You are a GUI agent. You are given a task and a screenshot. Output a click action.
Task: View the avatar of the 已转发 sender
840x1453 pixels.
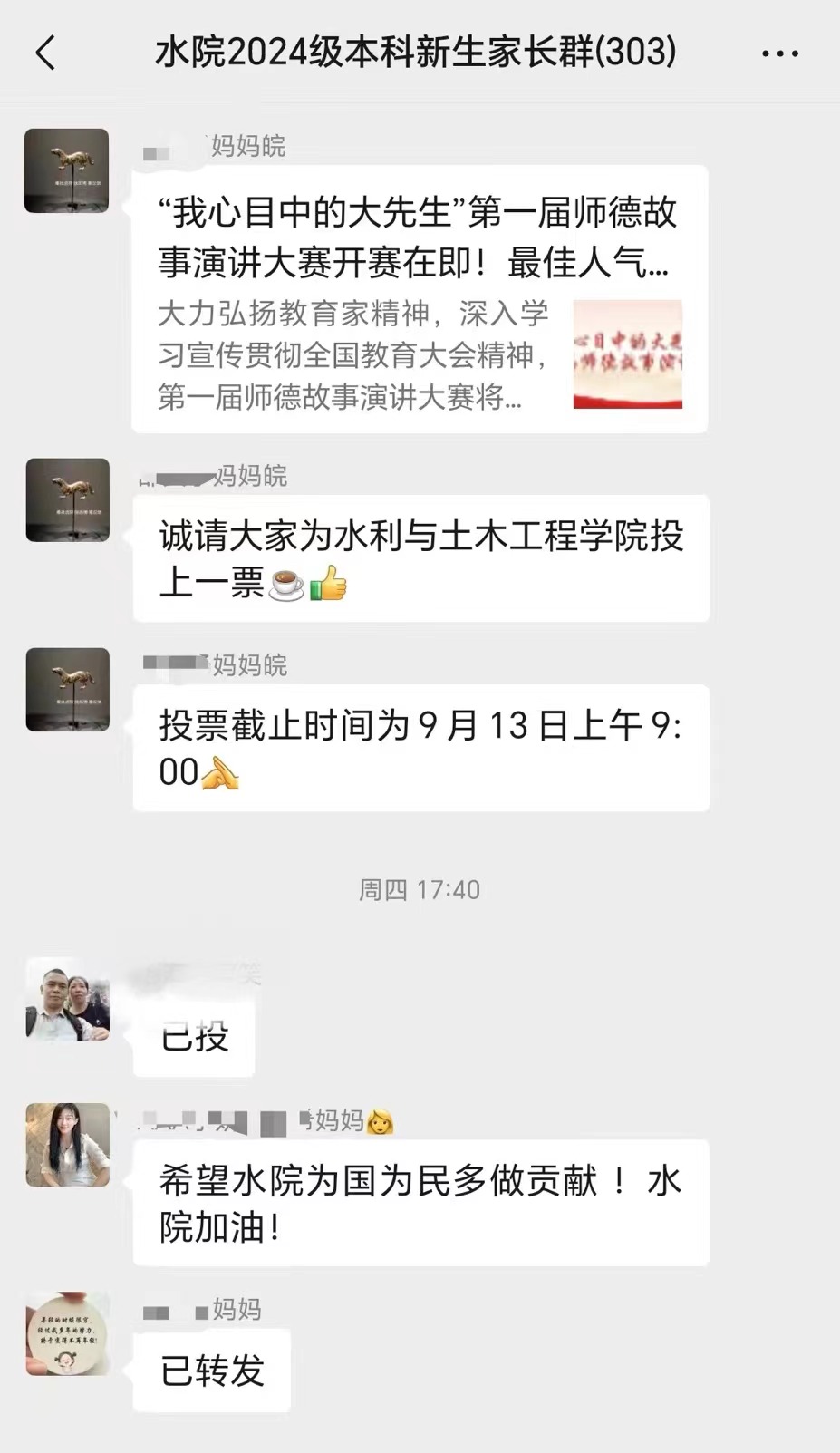click(68, 1333)
